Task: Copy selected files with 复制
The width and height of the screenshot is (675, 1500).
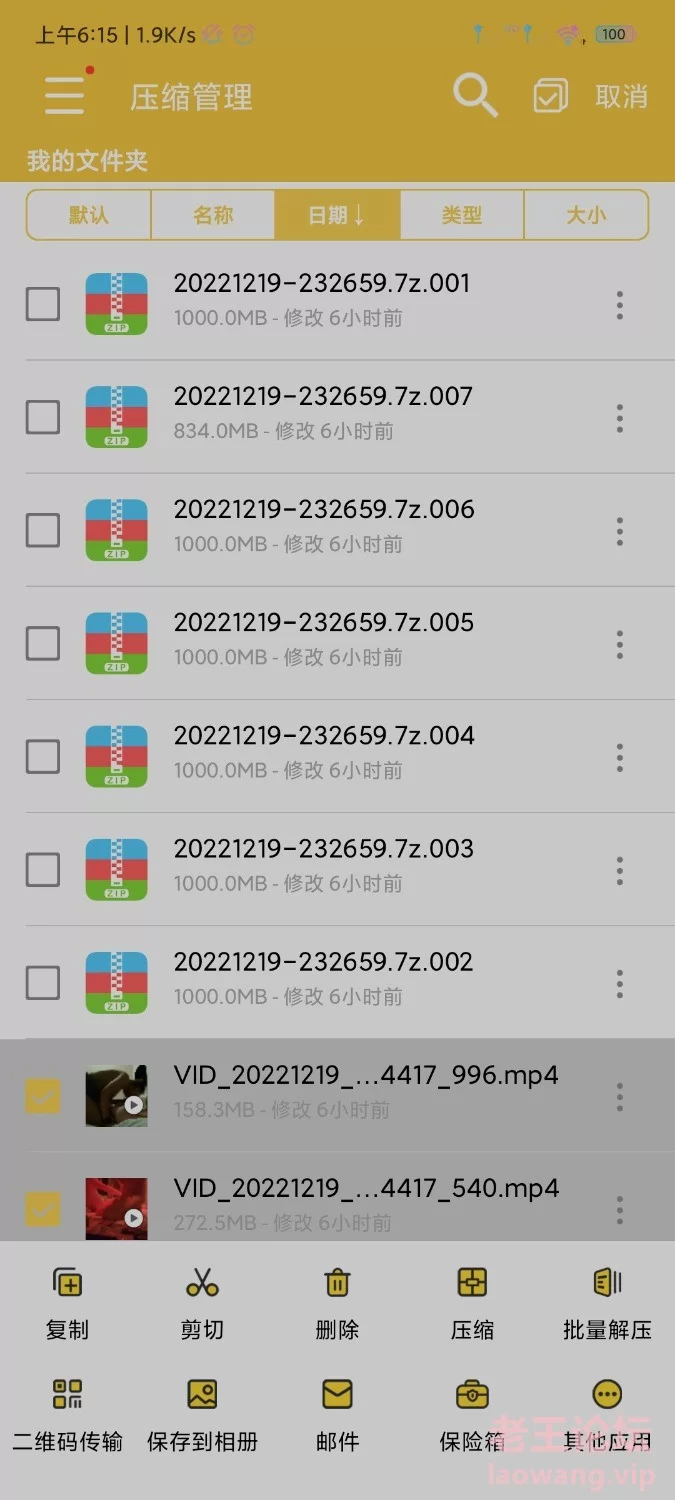Action: tap(67, 1302)
